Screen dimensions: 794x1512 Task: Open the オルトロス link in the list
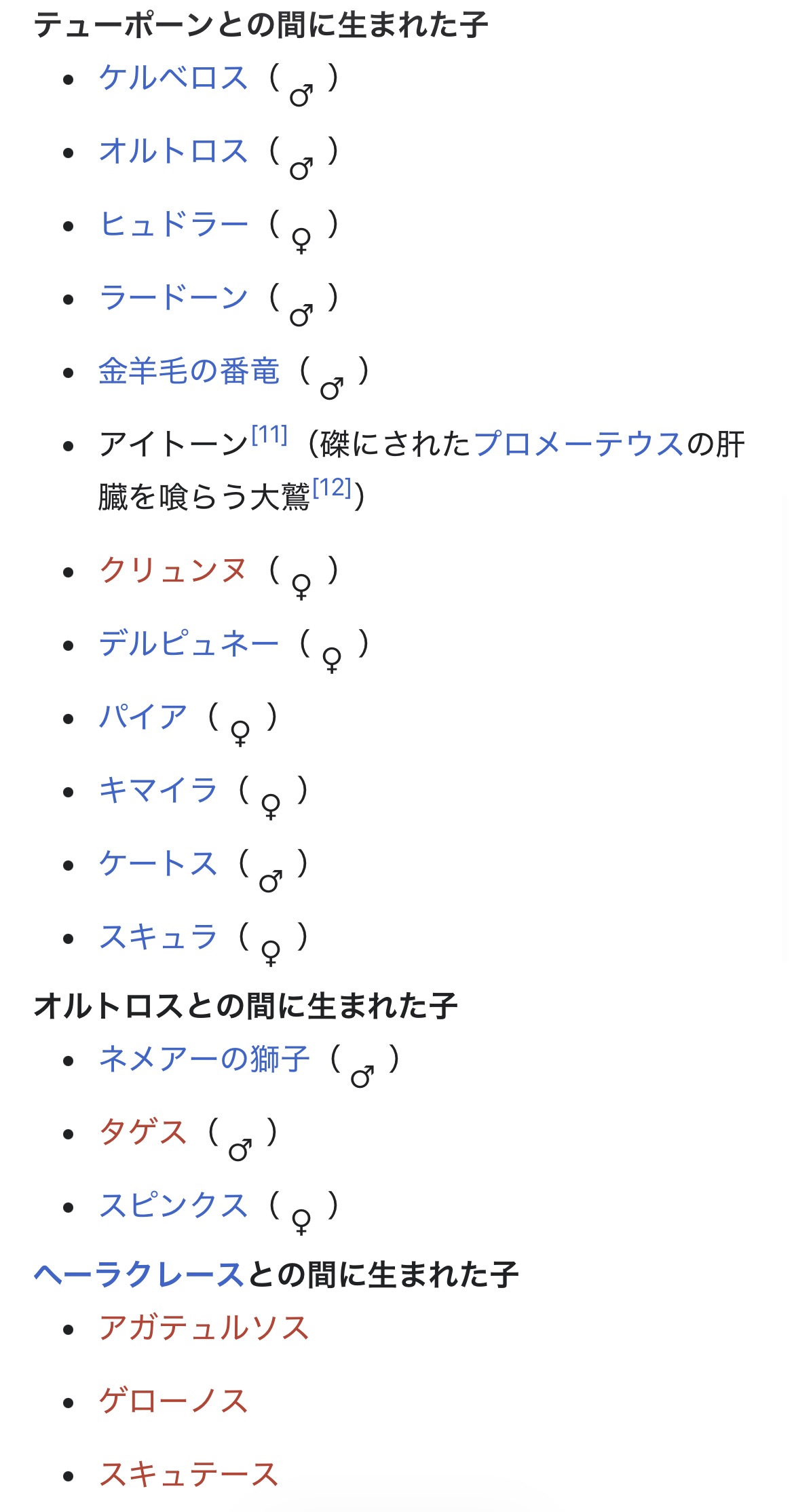click(173, 151)
